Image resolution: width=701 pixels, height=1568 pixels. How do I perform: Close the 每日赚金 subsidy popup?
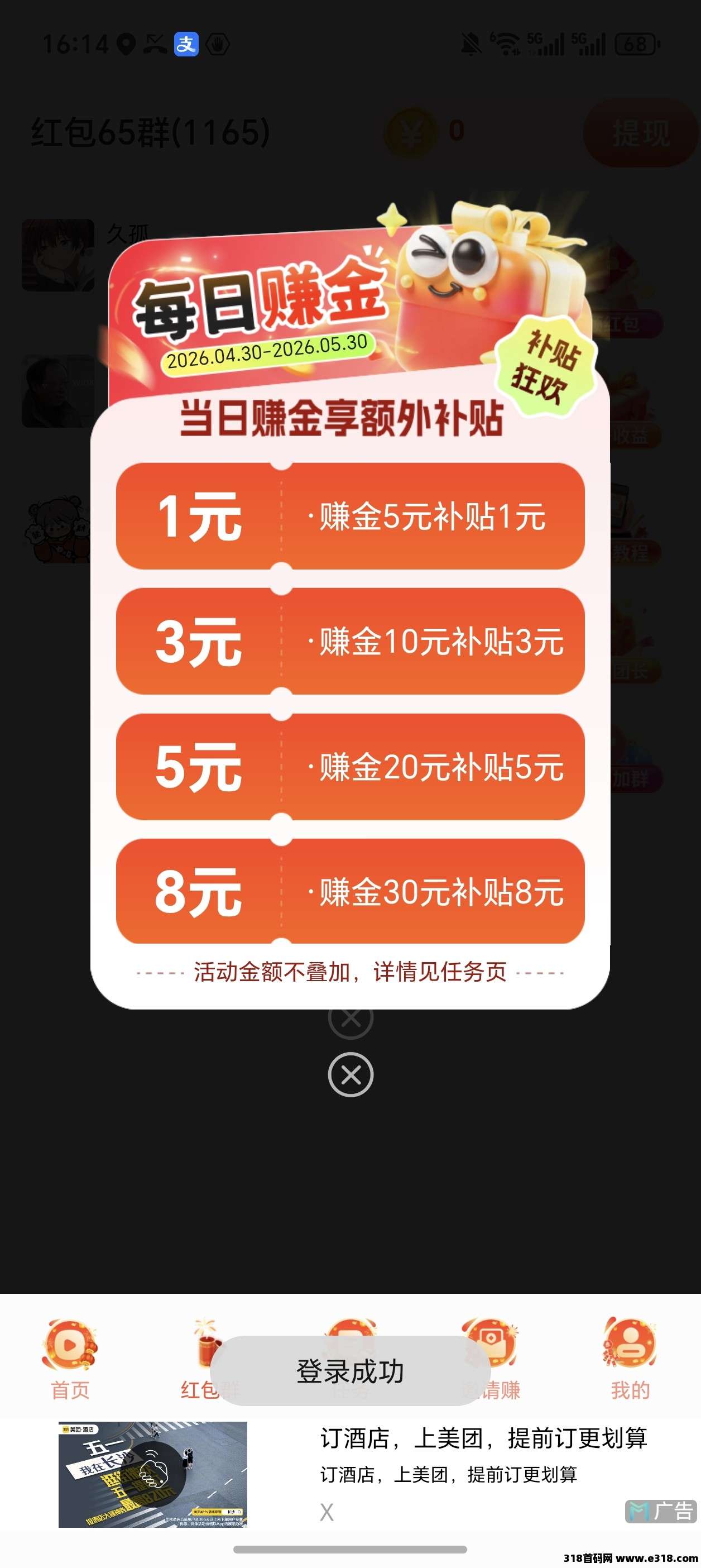coord(350,1075)
